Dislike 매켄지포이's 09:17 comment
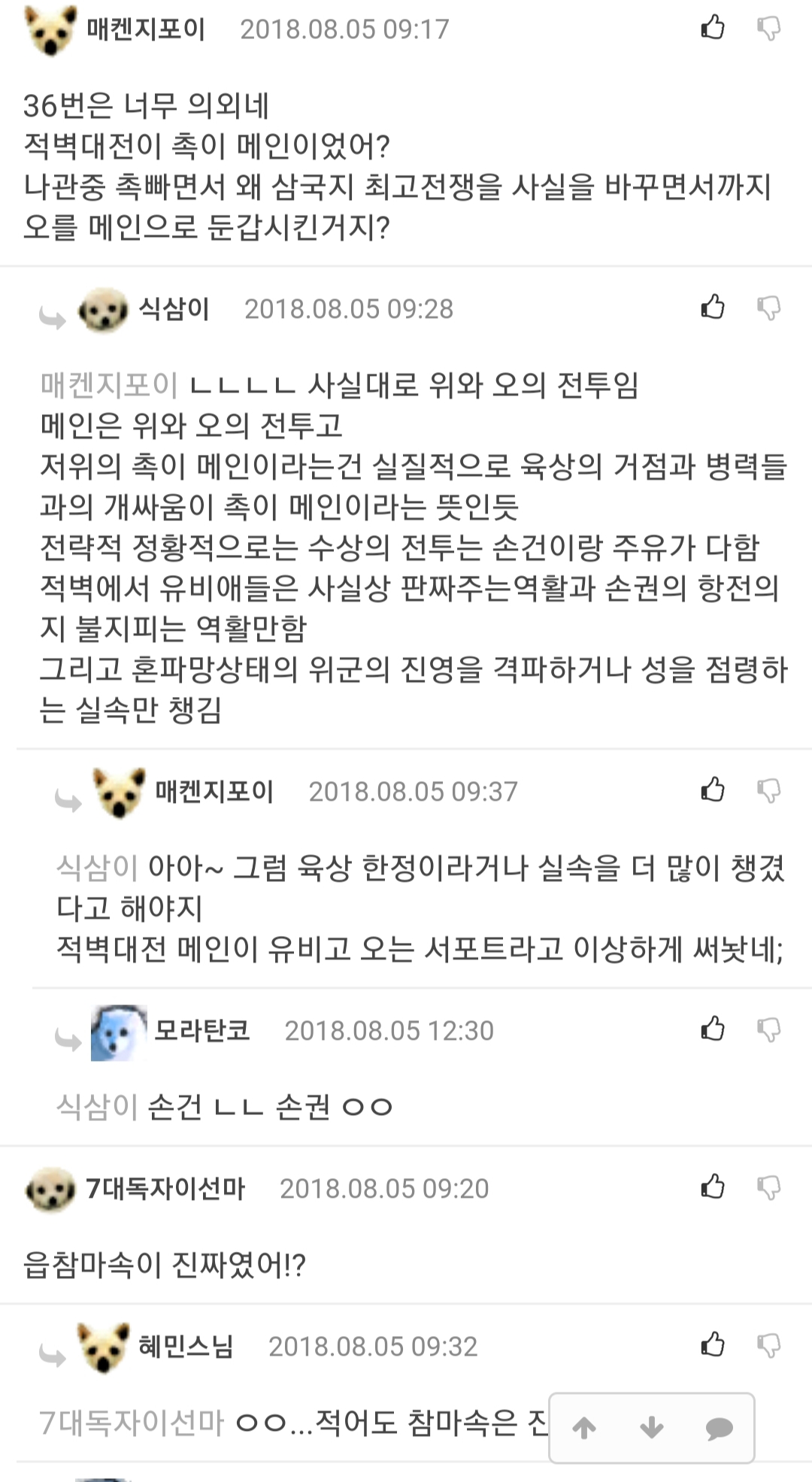This screenshot has width=812, height=1482. click(x=768, y=29)
